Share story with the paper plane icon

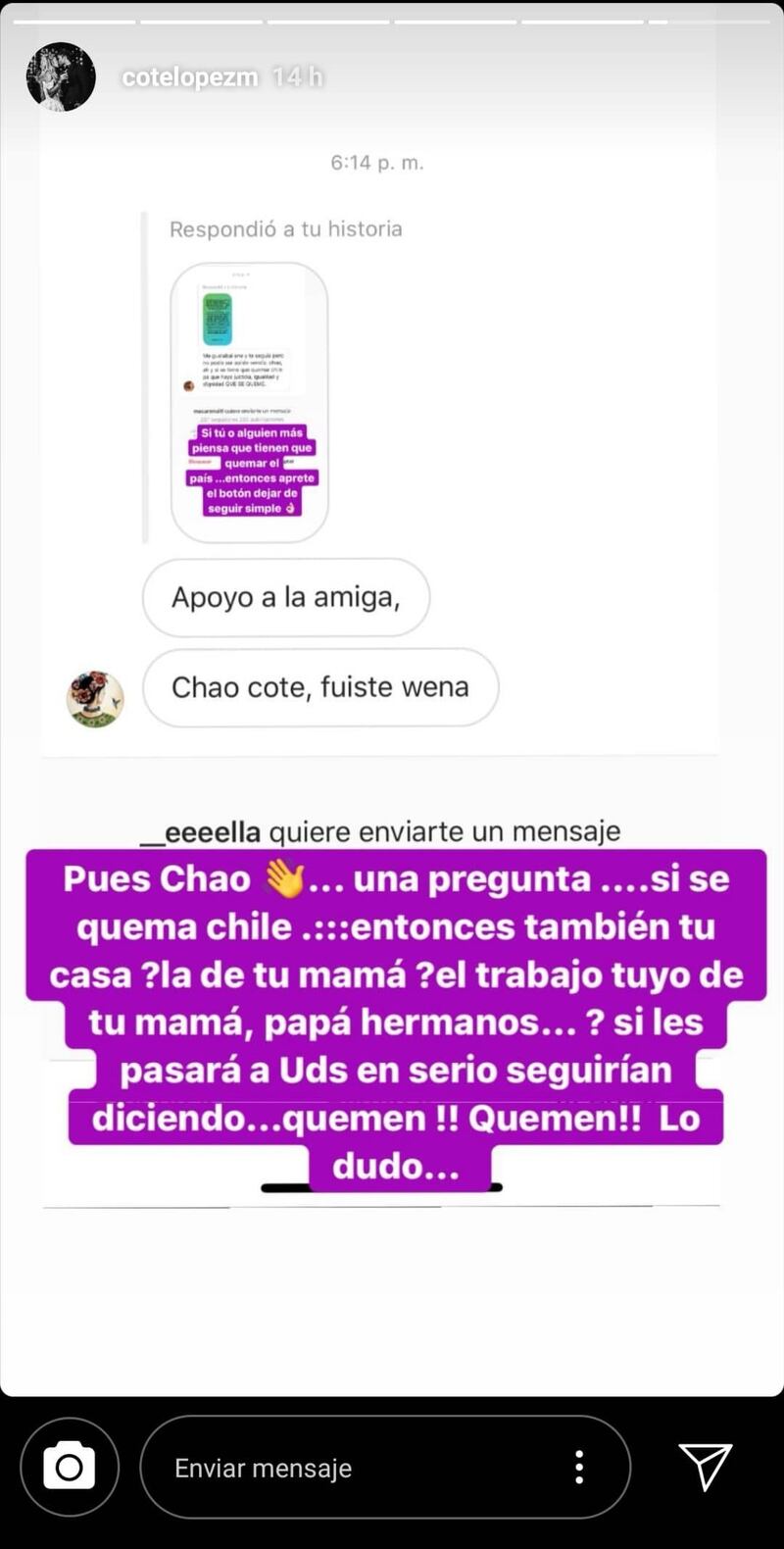pyautogui.click(x=706, y=1467)
